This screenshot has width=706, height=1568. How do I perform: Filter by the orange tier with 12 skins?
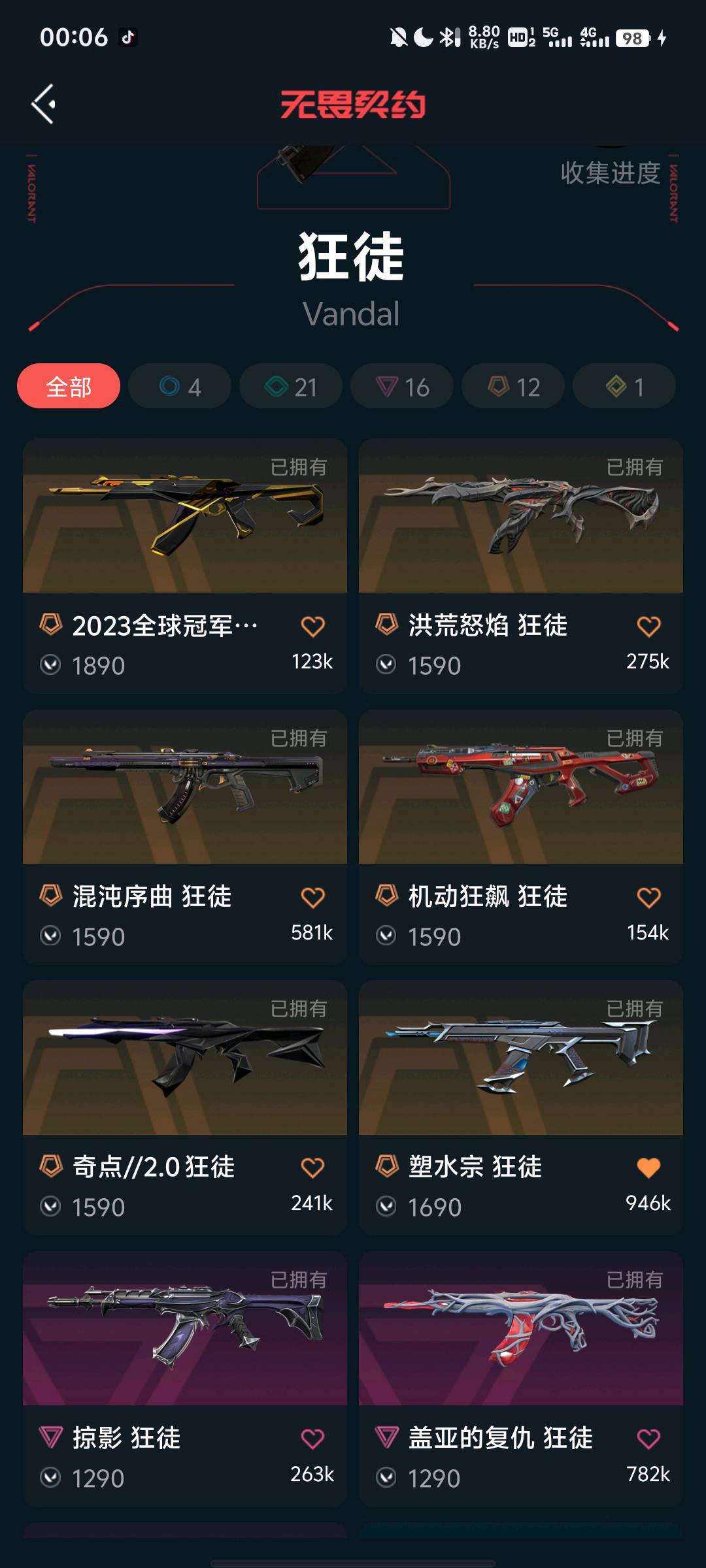(x=513, y=386)
